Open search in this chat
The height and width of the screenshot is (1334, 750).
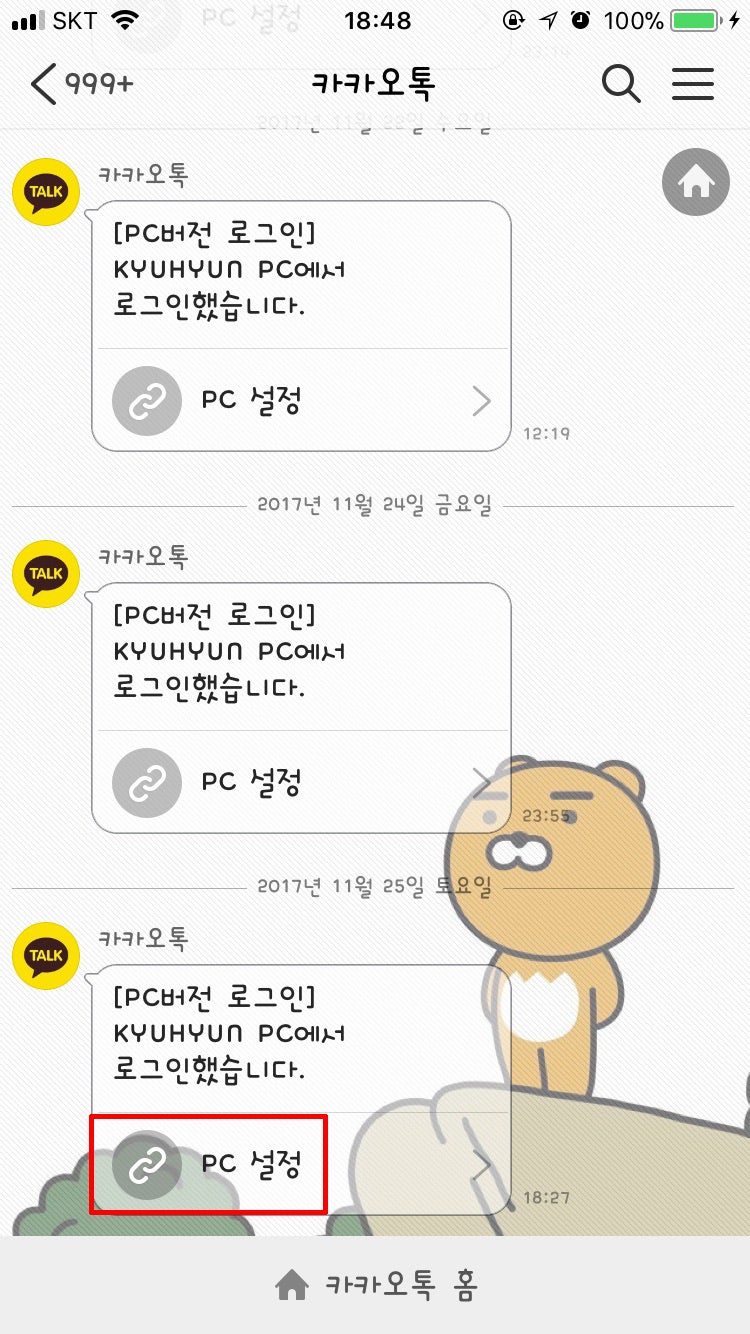[x=621, y=85]
